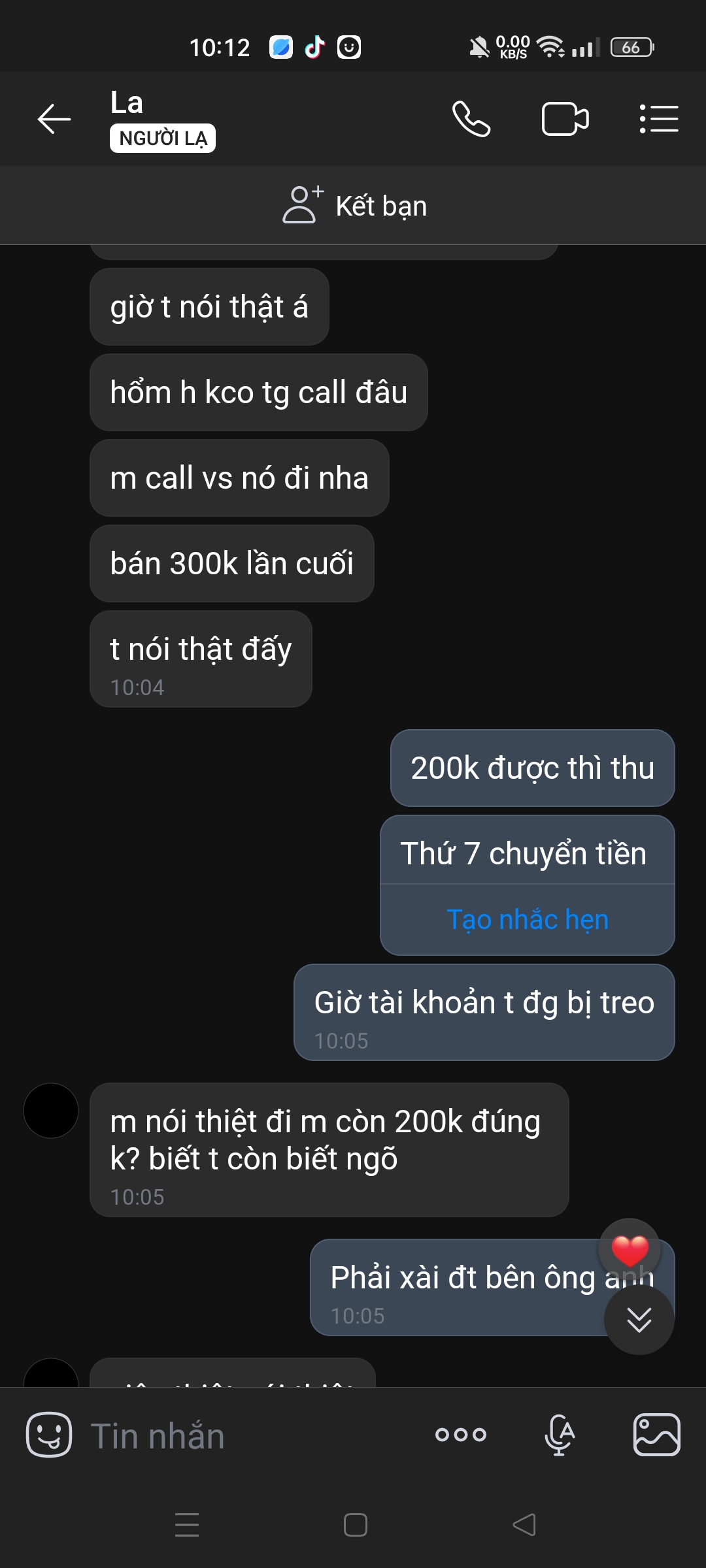Go back from the La chat
706x1568 pixels.
pyautogui.click(x=54, y=120)
